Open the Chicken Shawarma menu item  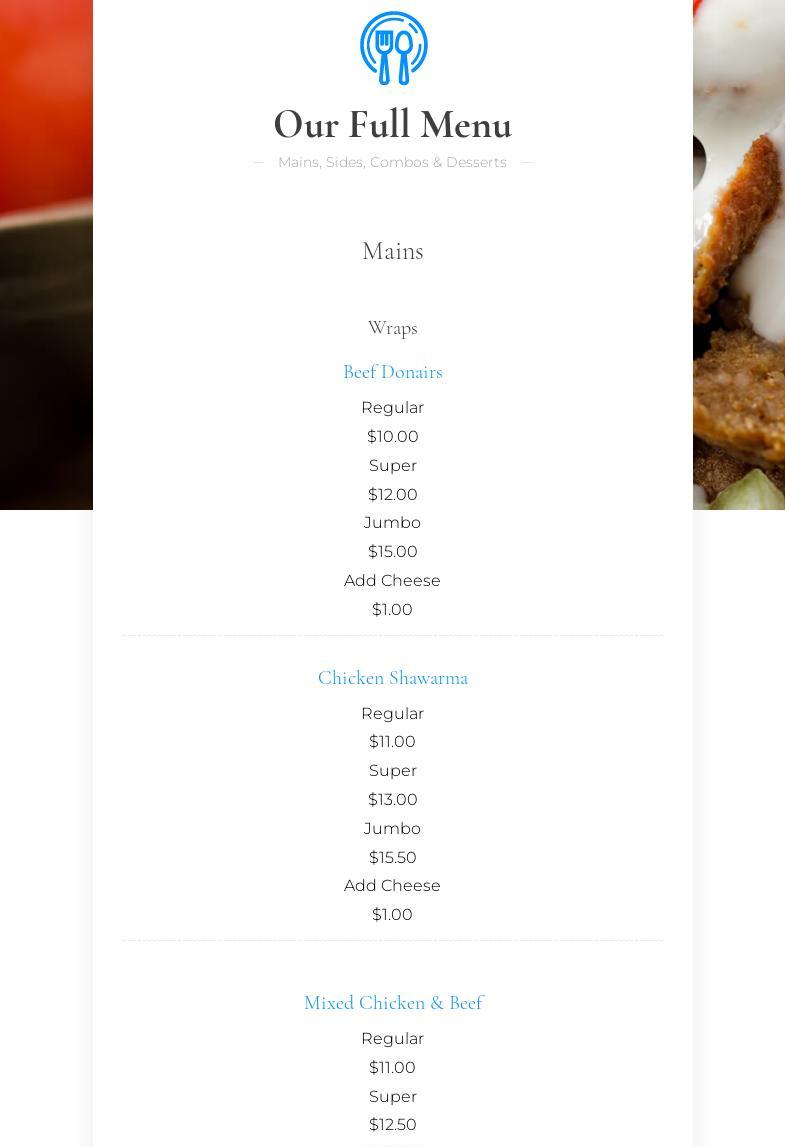click(393, 678)
